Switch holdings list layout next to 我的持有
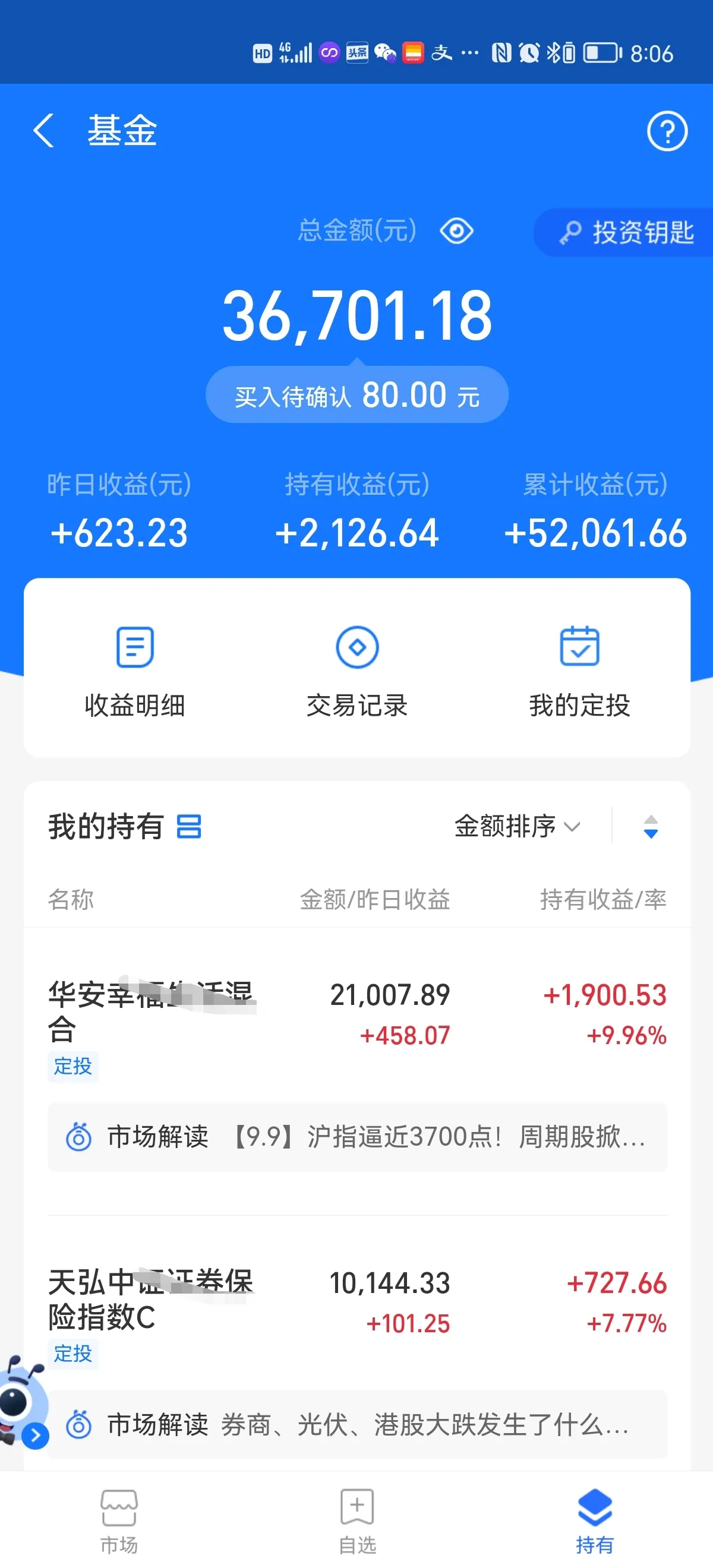Viewport: 713px width, 1568px height. point(189,827)
